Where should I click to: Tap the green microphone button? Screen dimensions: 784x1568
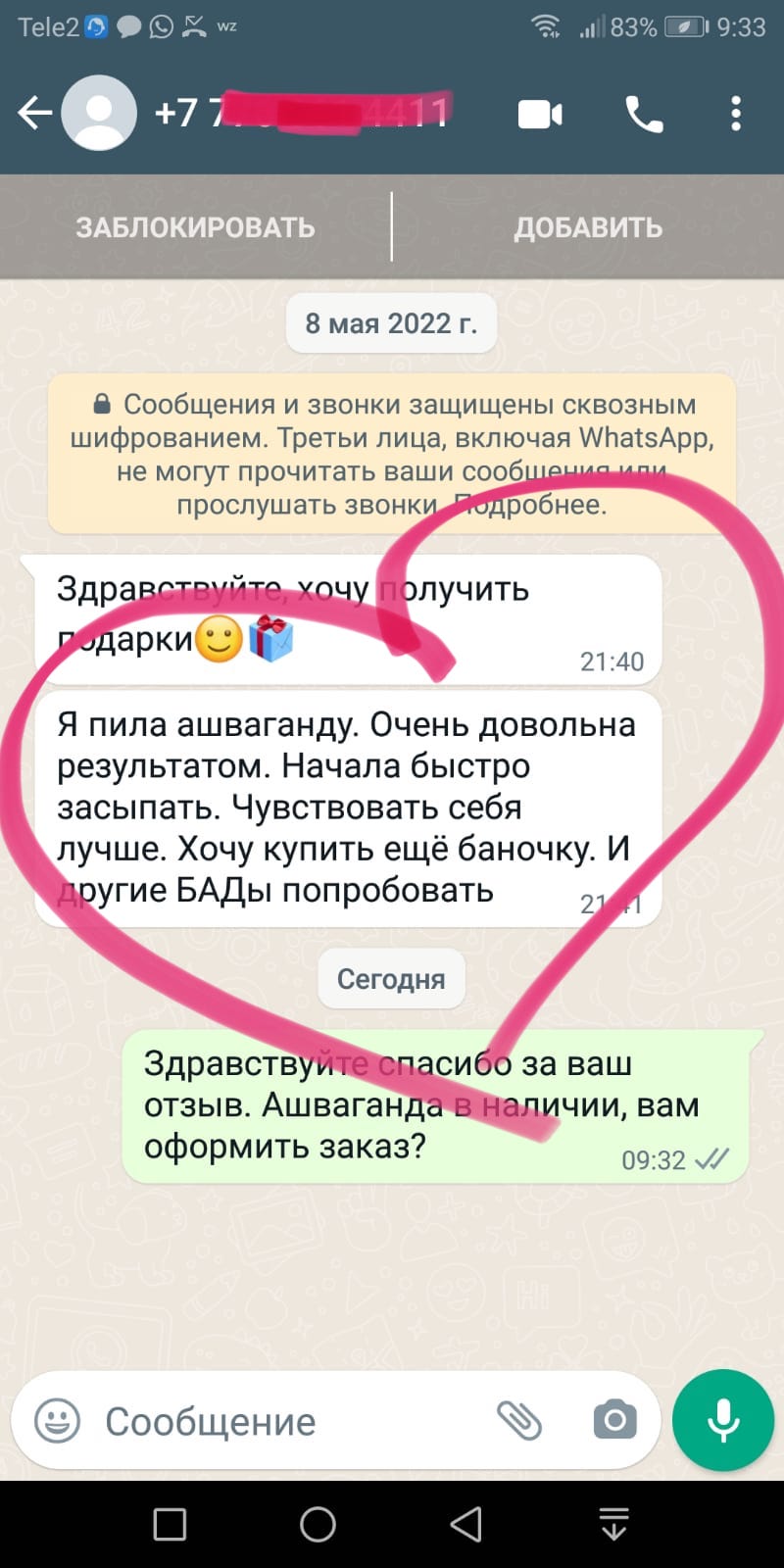pos(723,1420)
